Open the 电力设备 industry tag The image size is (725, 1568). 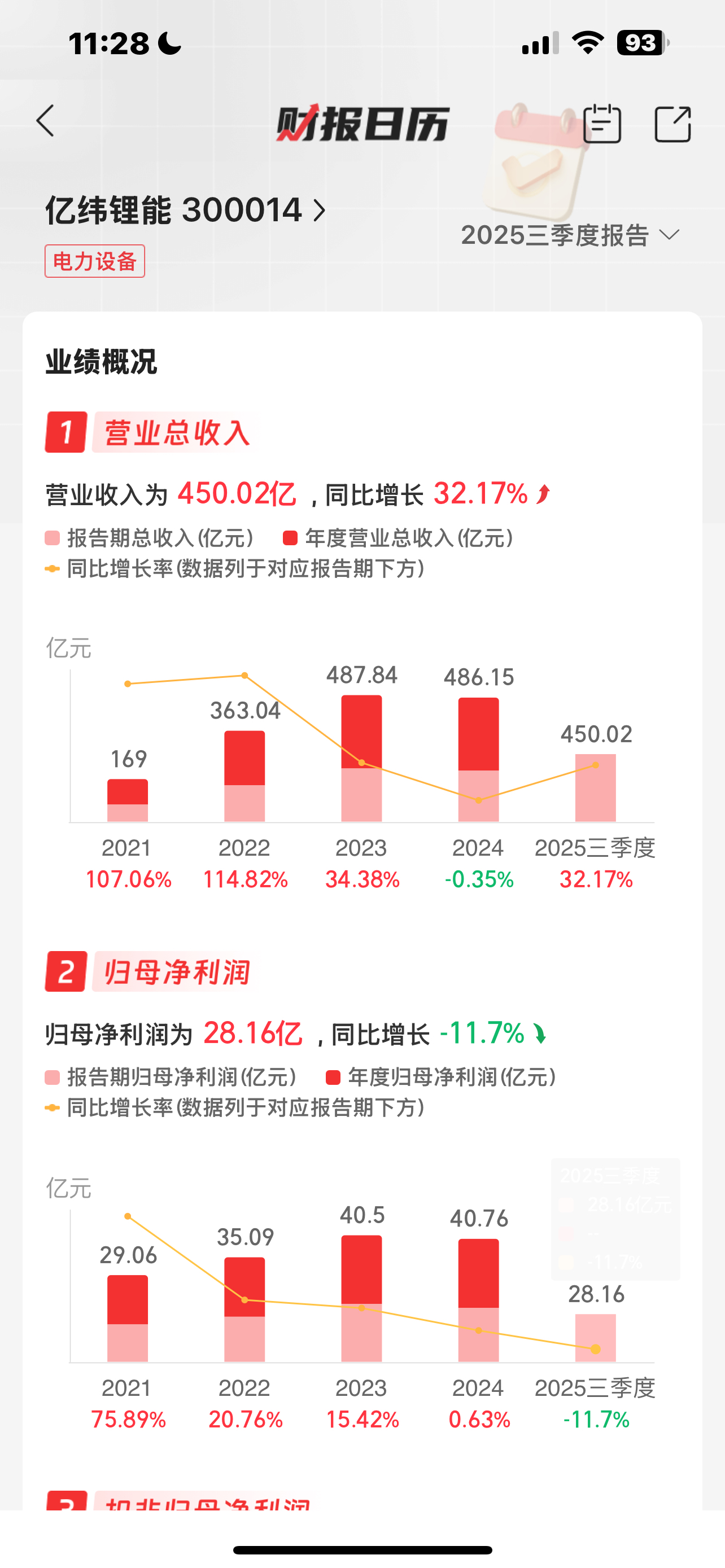coord(94,261)
